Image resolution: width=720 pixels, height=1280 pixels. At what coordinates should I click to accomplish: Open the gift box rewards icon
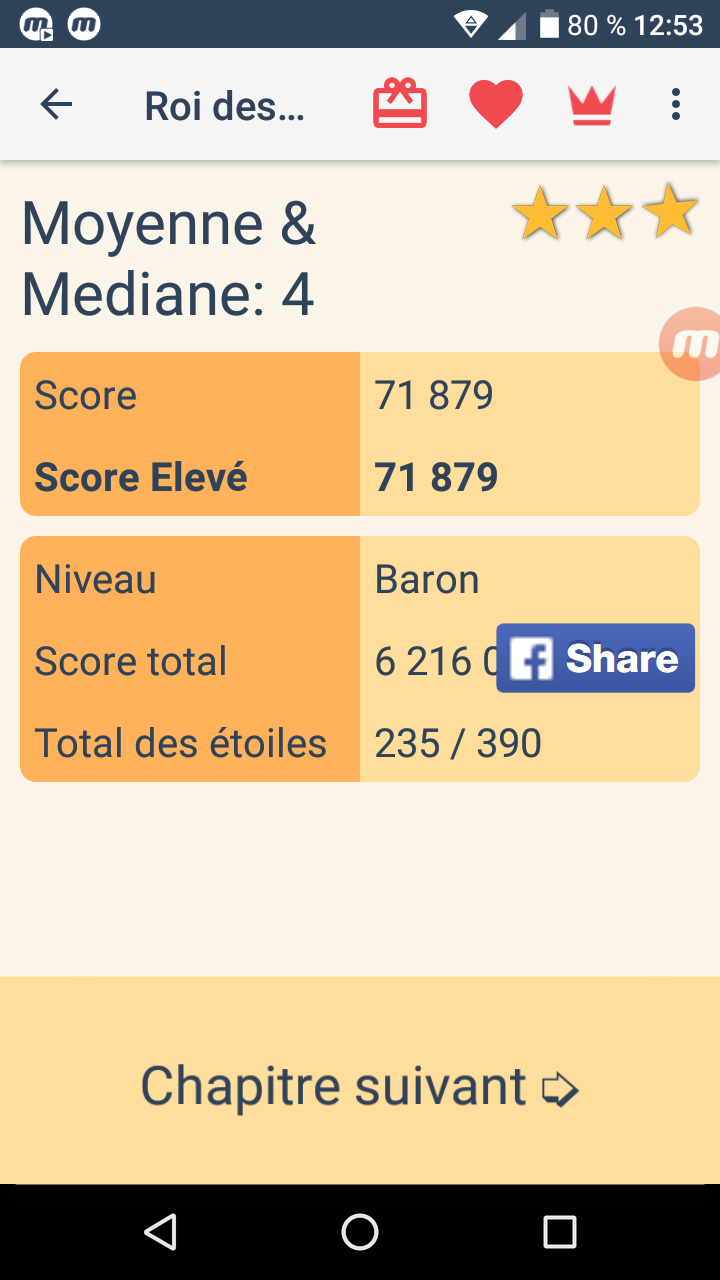click(400, 104)
